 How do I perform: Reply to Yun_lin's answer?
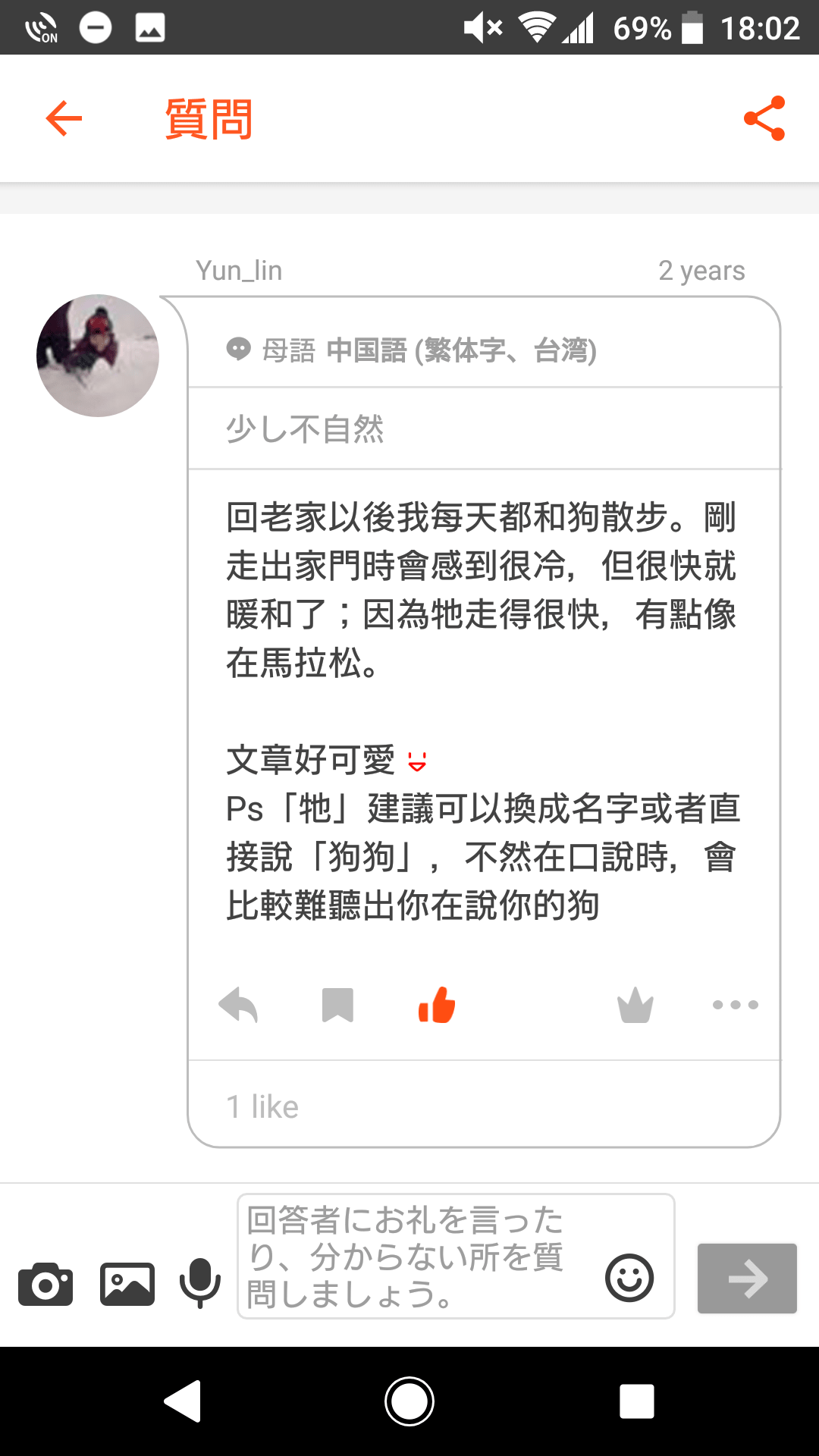coord(239,1006)
